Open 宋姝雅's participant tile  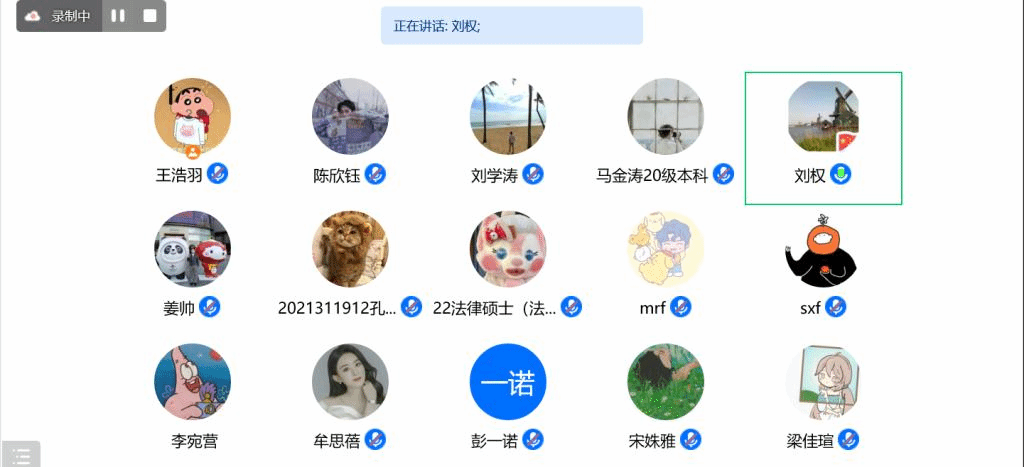pyautogui.click(x=665, y=382)
